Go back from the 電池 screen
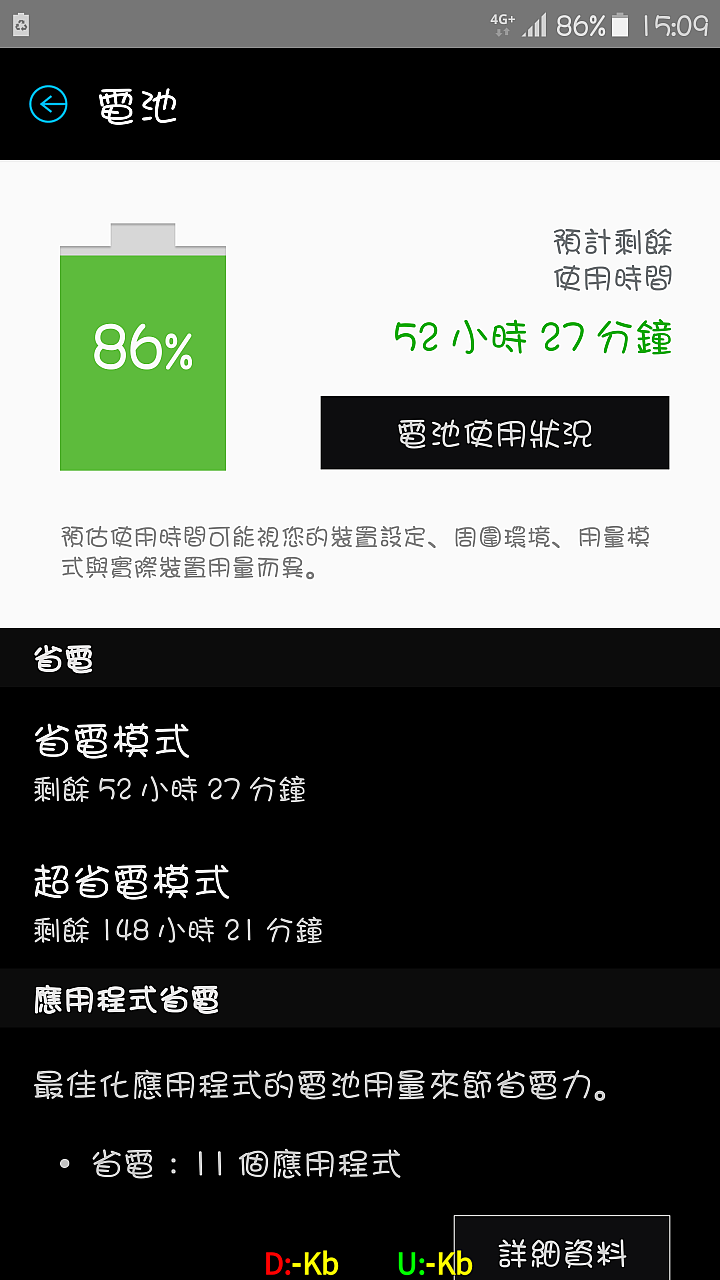720x1280 pixels. pyautogui.click(x=48, y=104)
